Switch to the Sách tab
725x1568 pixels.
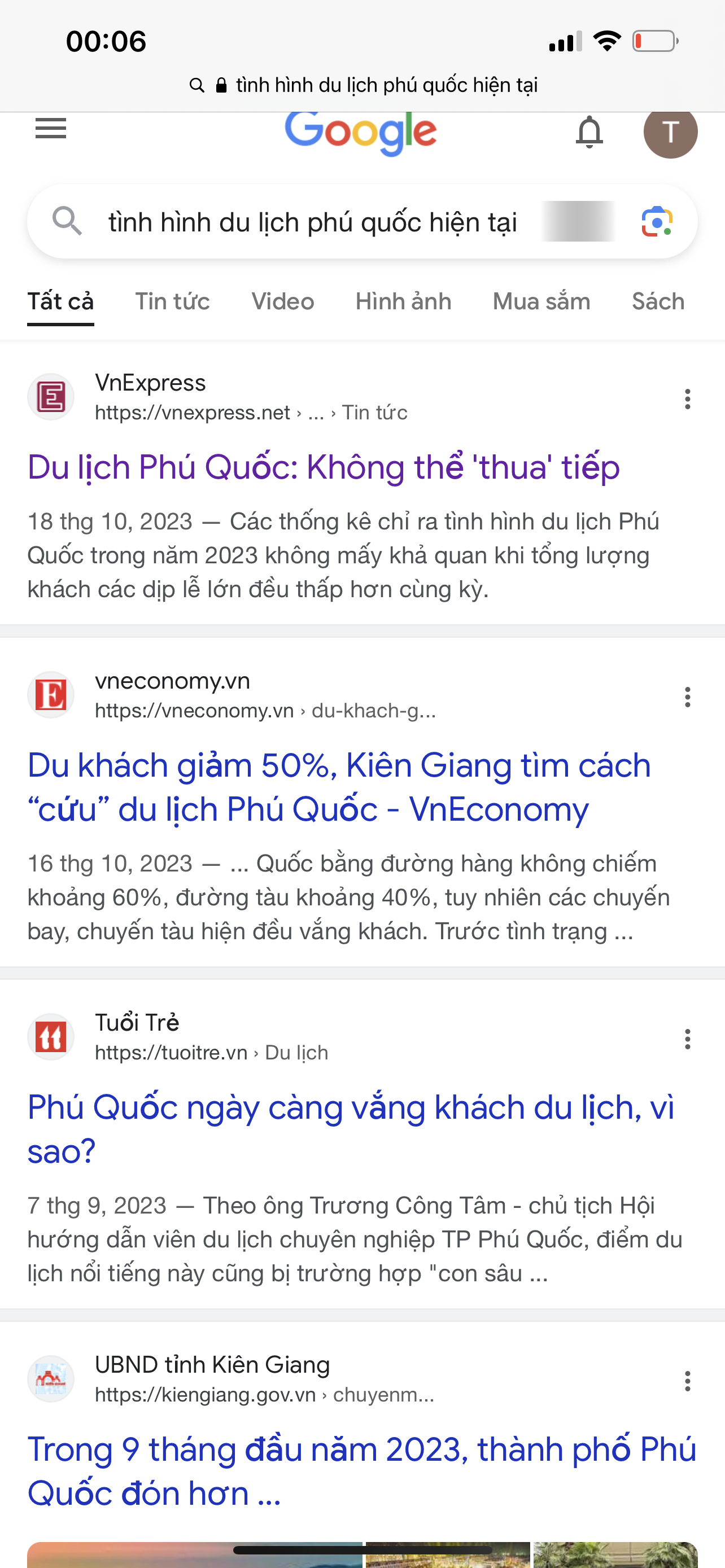point(657,301)
